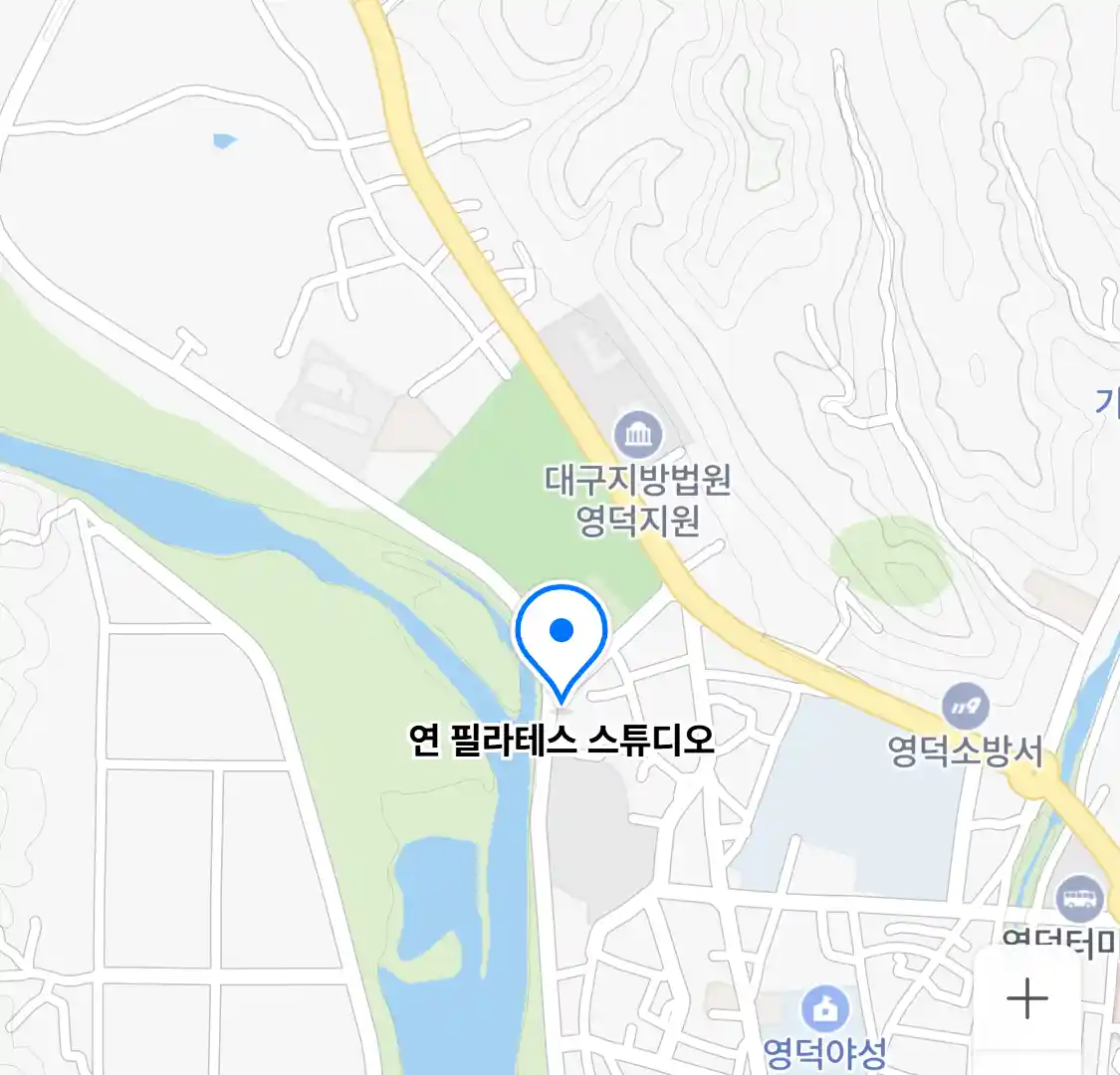The image size is (1120, 1075).
Task: Tap the 연 필라테스 스튜디오 location pin
Action: [561, 635]
